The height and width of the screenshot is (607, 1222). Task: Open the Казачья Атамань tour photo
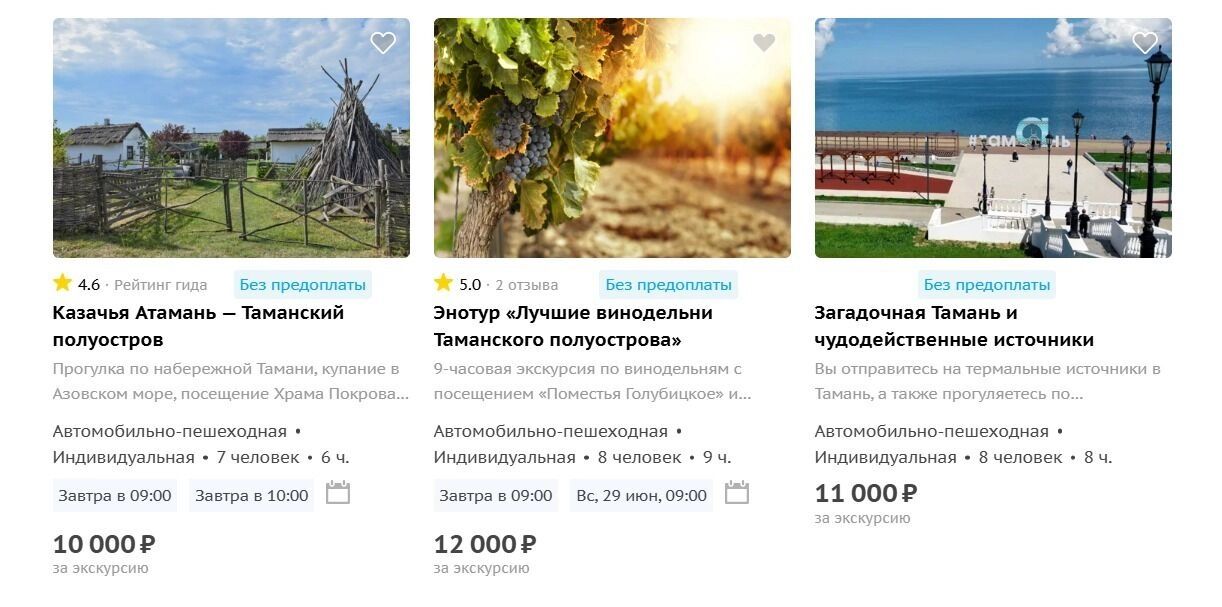(231, 138)
